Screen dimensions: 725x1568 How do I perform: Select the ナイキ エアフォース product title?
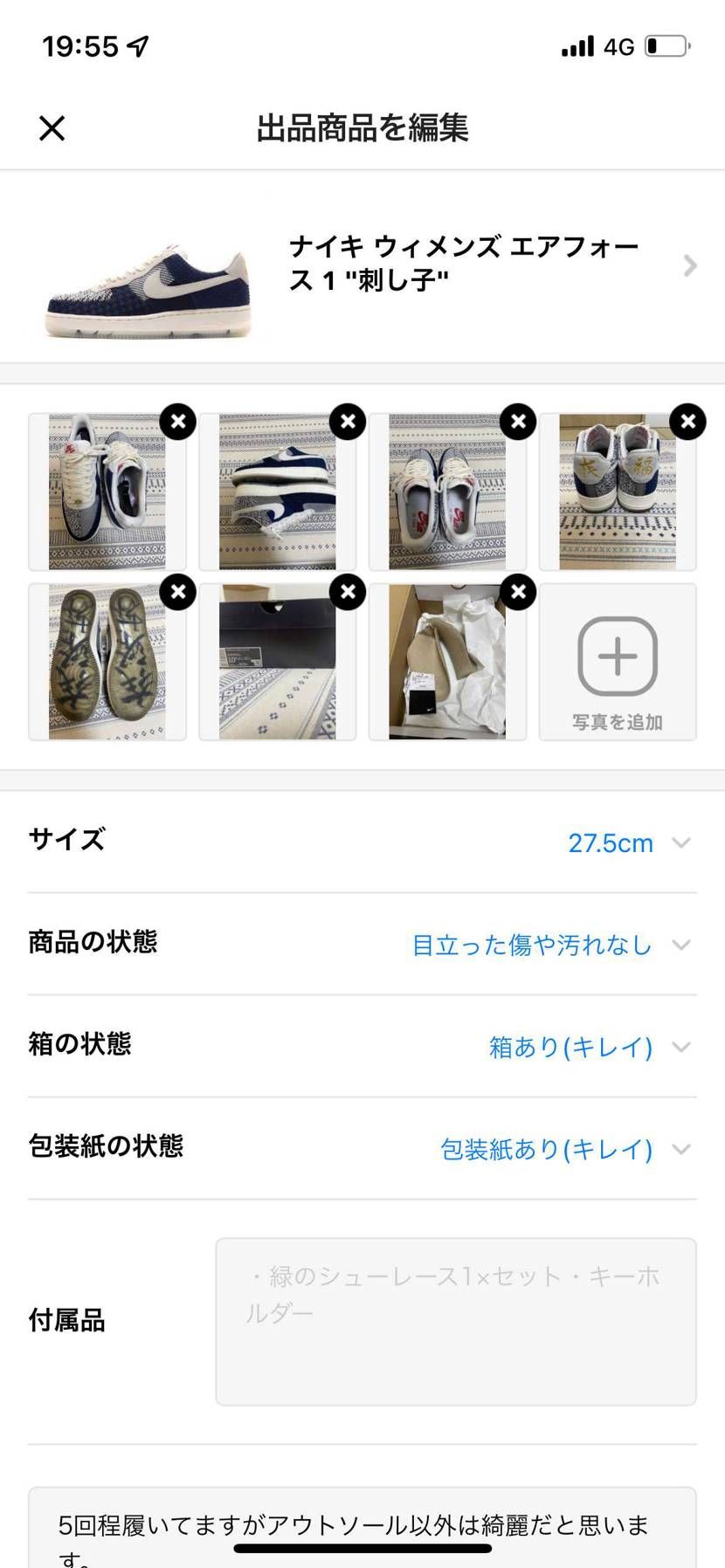point(463,265)
